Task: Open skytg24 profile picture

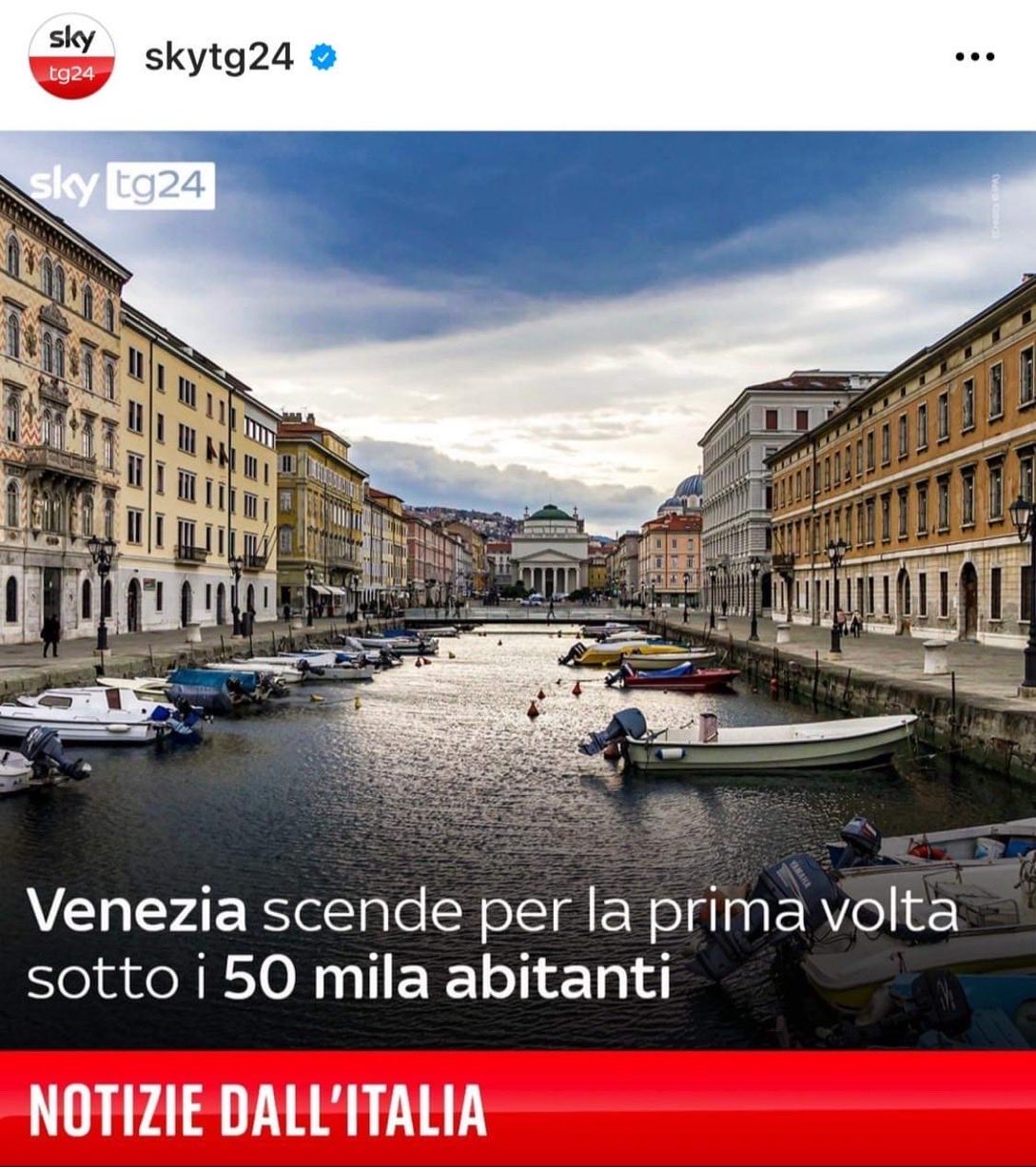Action: [71, 56]
